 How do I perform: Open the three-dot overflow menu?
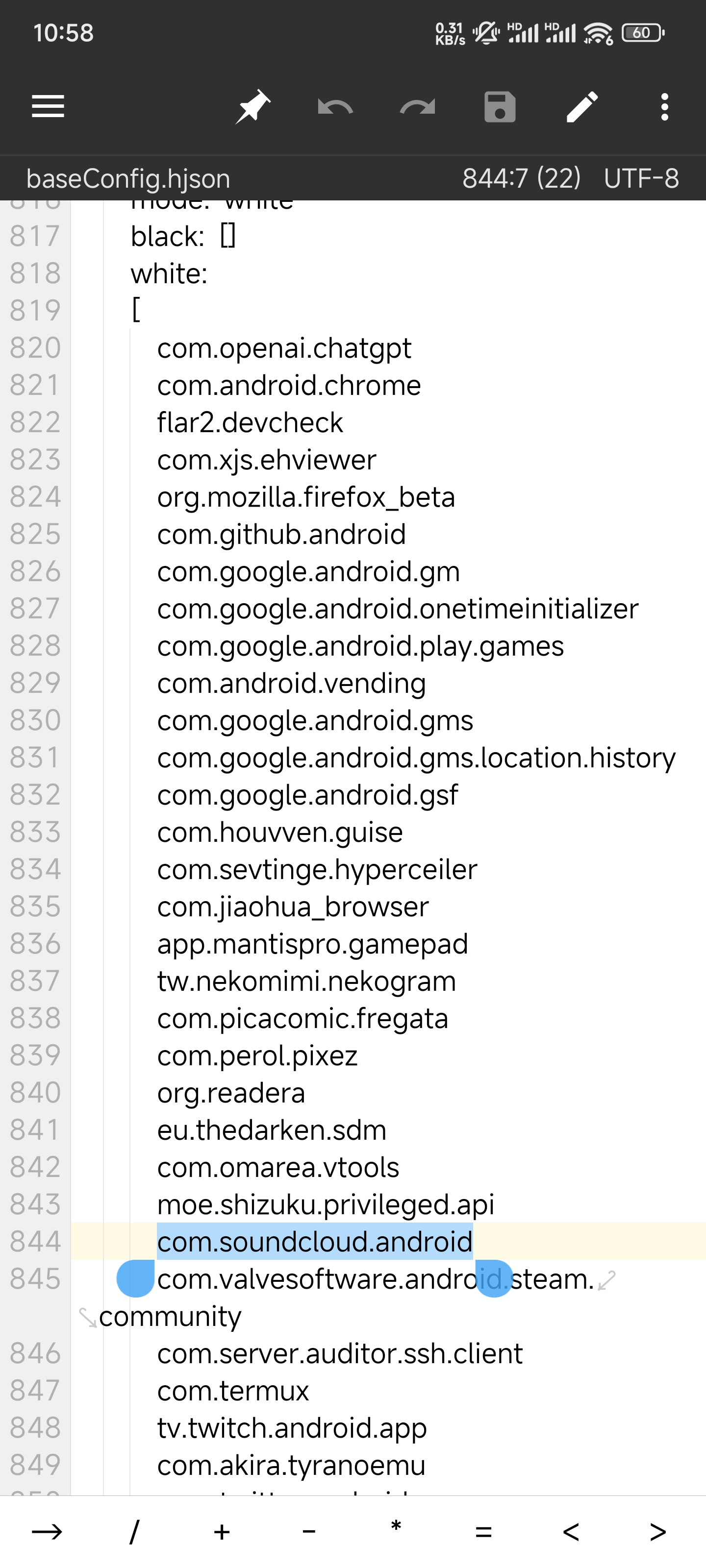pos(665,107)
